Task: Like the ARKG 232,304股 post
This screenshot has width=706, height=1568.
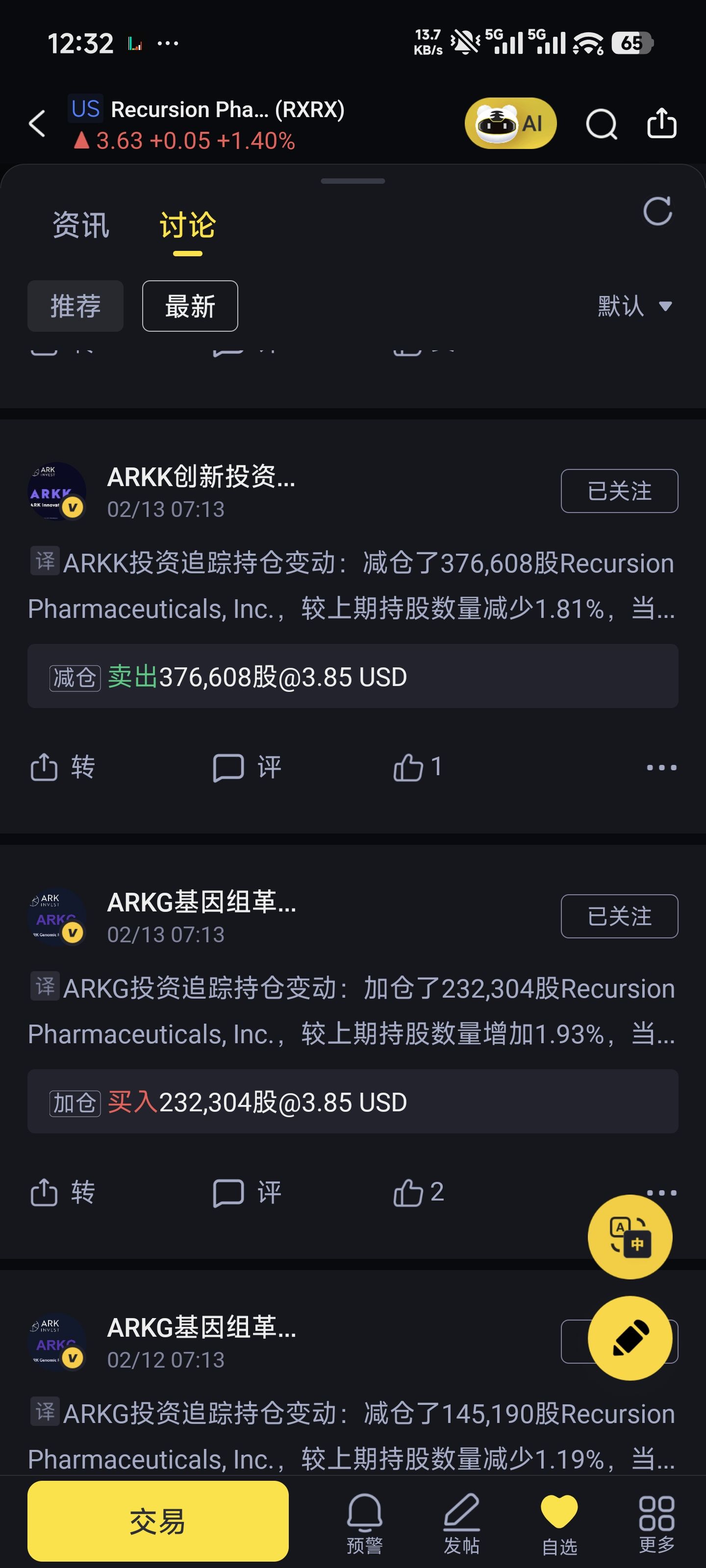Action: tap(418, 1192)
